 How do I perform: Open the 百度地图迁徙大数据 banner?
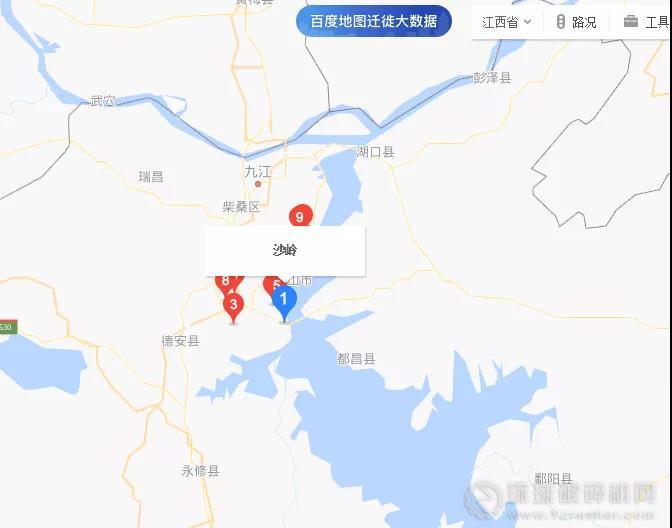[373, 21]
